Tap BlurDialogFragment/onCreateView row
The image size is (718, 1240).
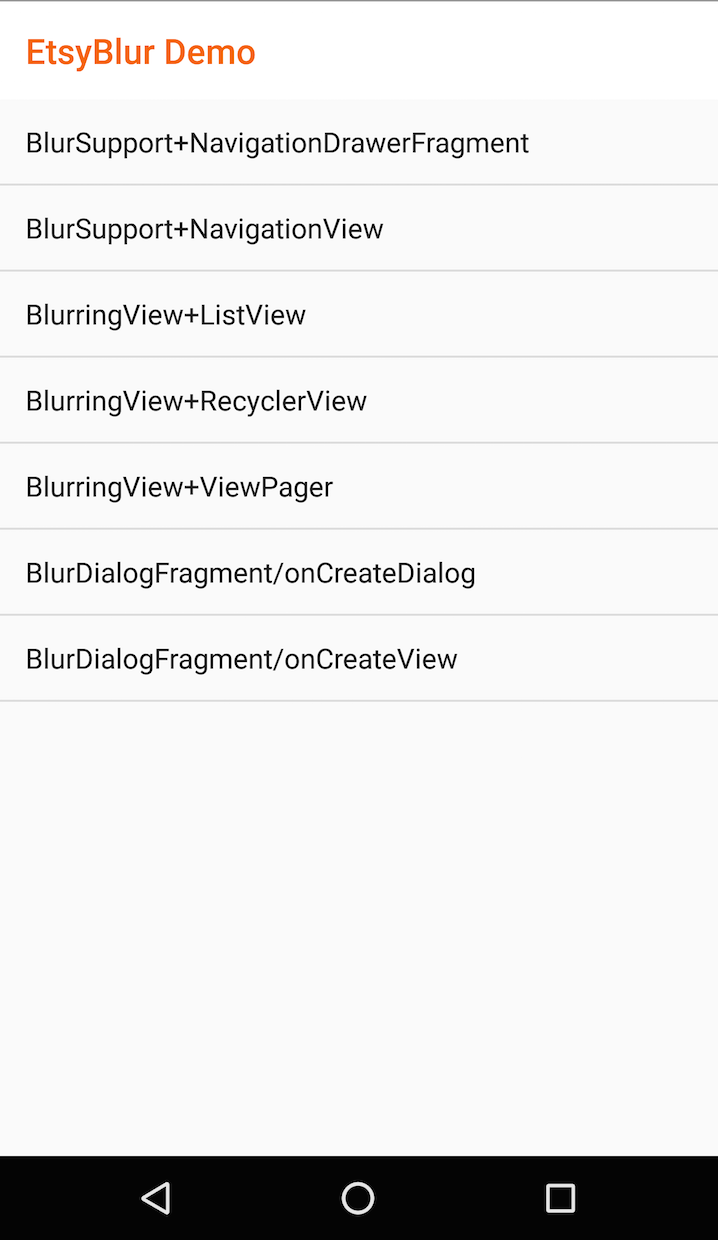point(359,658)
